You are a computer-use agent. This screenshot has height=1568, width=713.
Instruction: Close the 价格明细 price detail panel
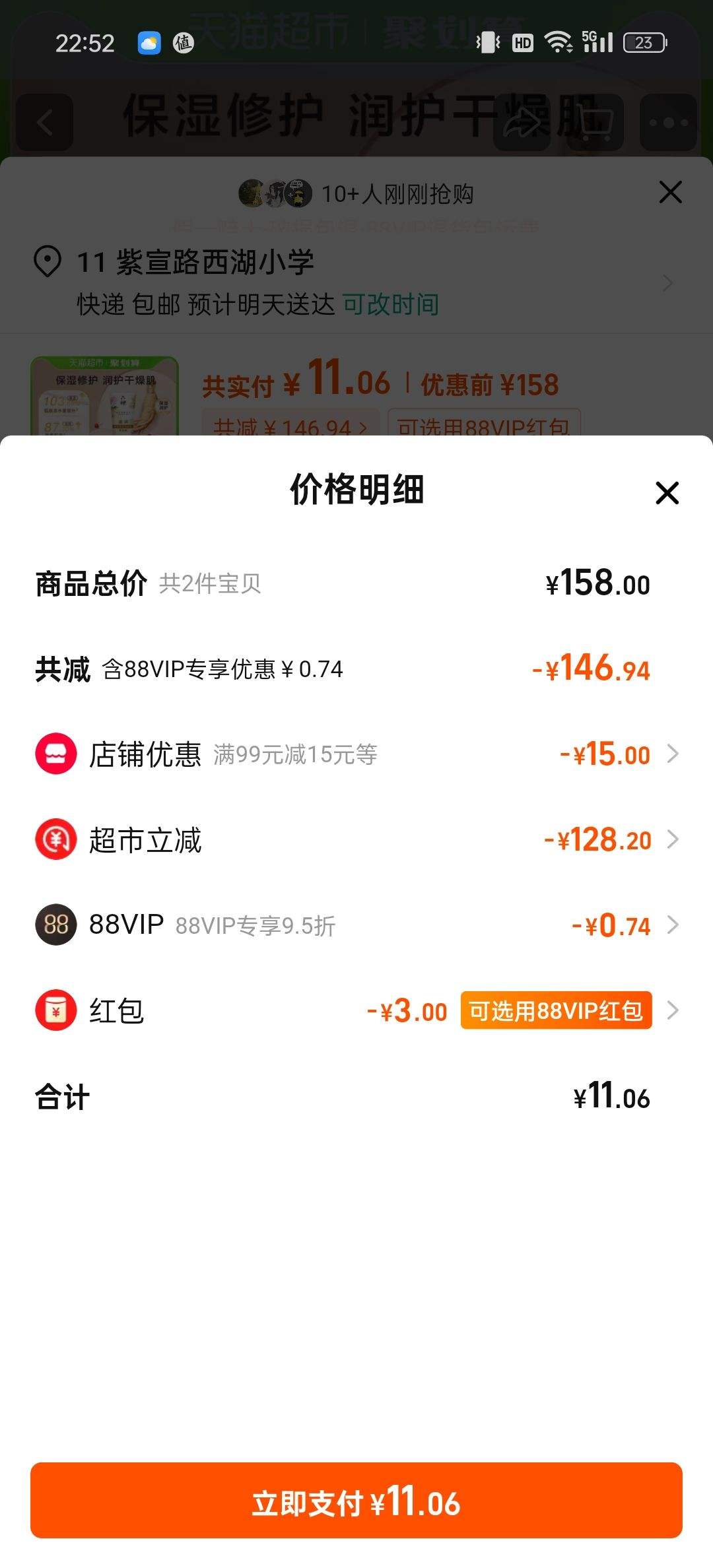667,492
